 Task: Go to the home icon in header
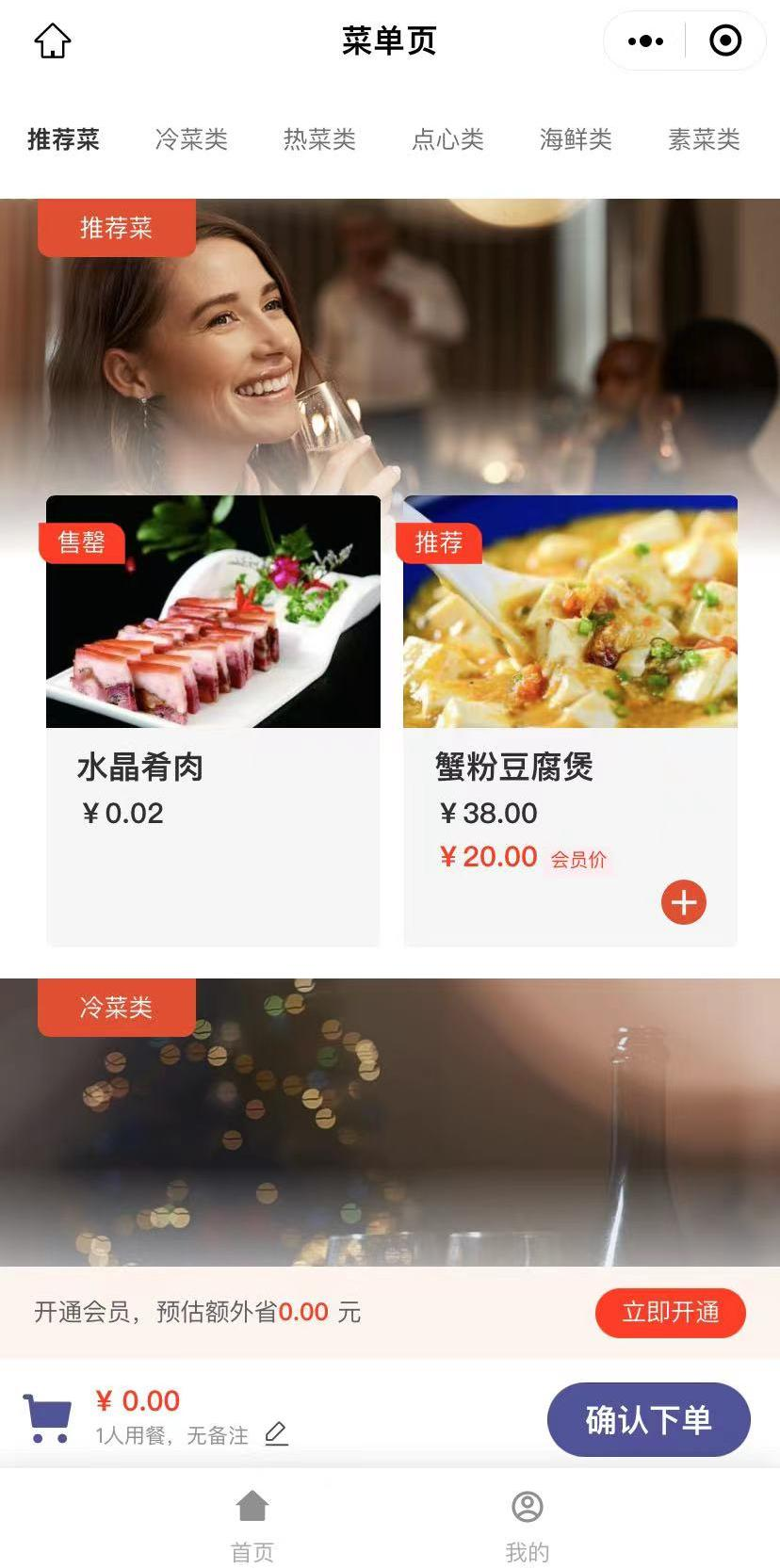pos(53,40)
